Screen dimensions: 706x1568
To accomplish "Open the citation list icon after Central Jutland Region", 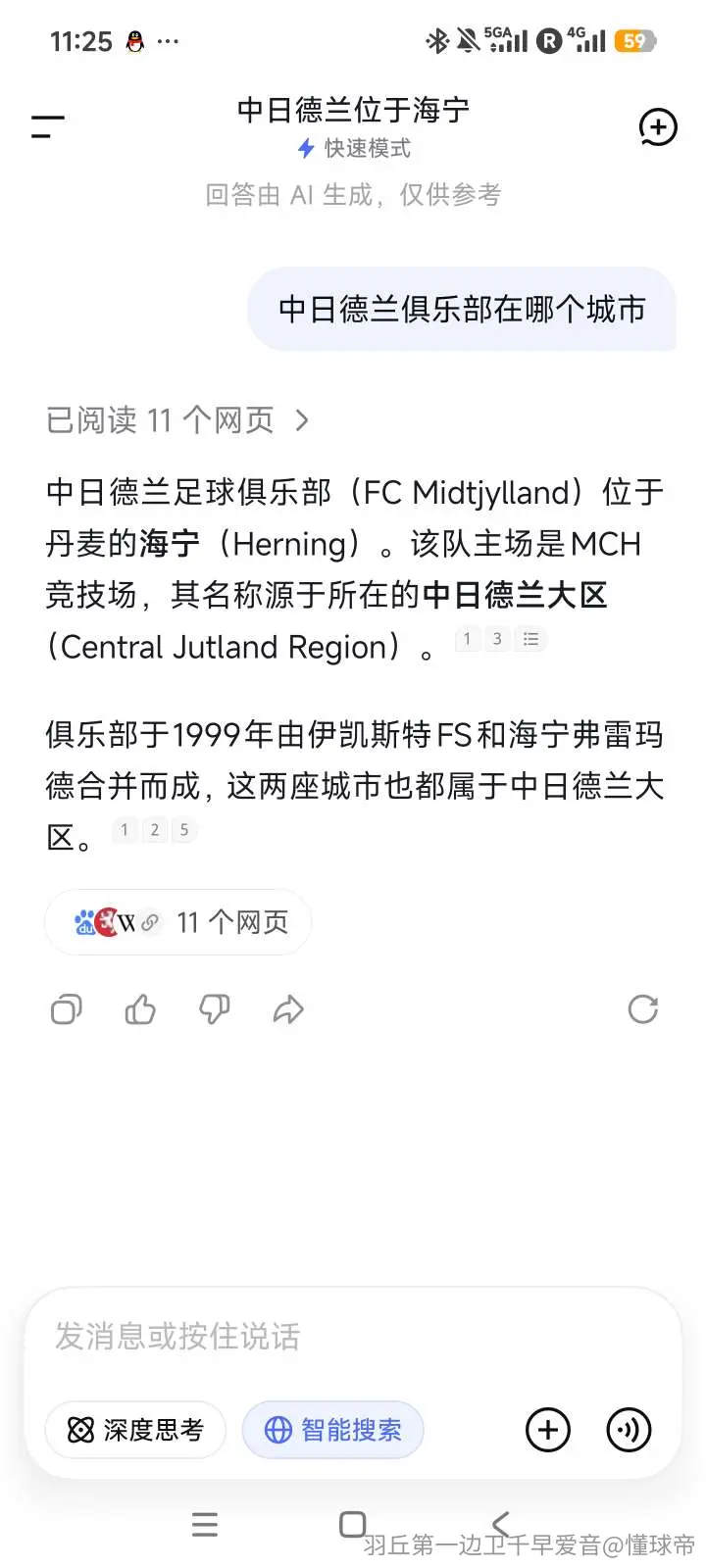I will 530,639.
